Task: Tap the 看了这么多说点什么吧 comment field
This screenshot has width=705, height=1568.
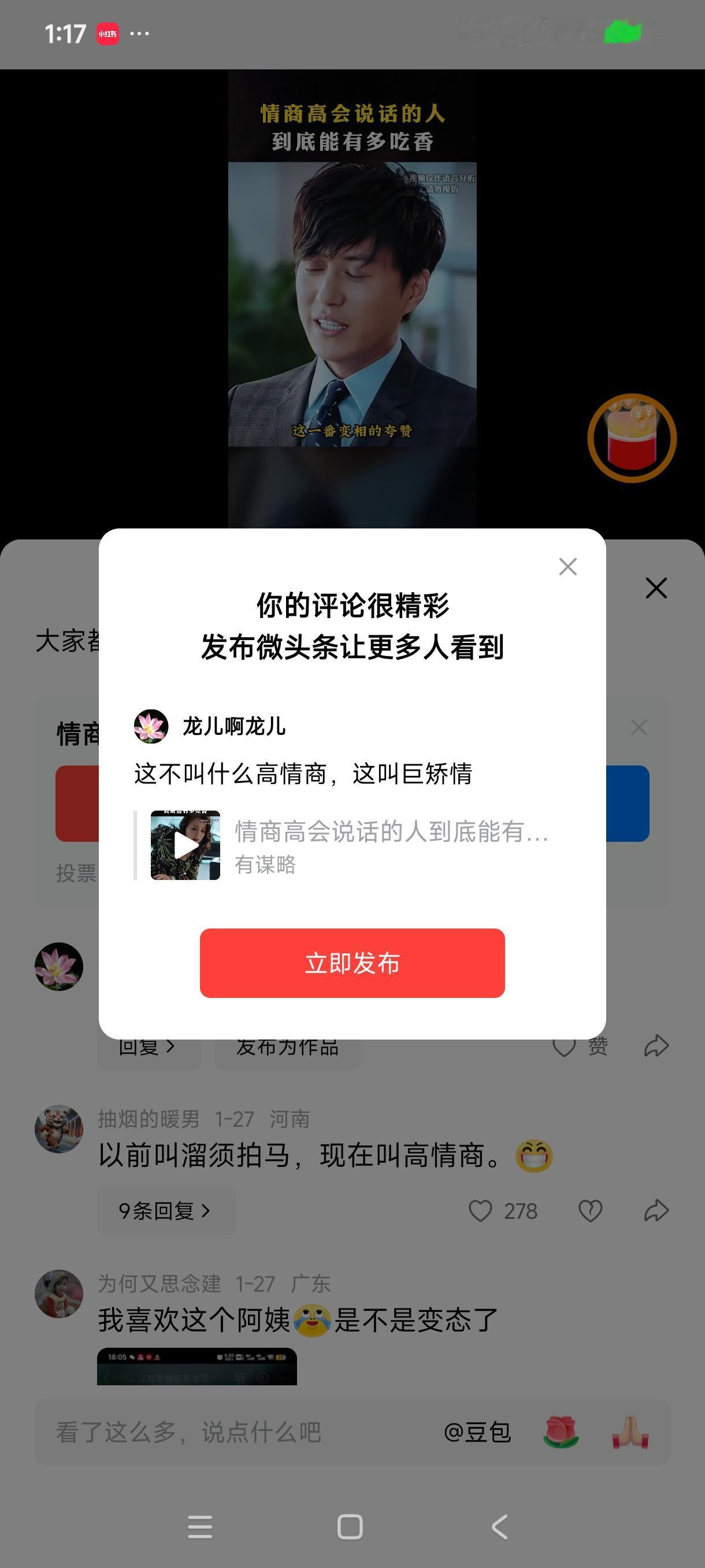Action: coord(188,1432)
